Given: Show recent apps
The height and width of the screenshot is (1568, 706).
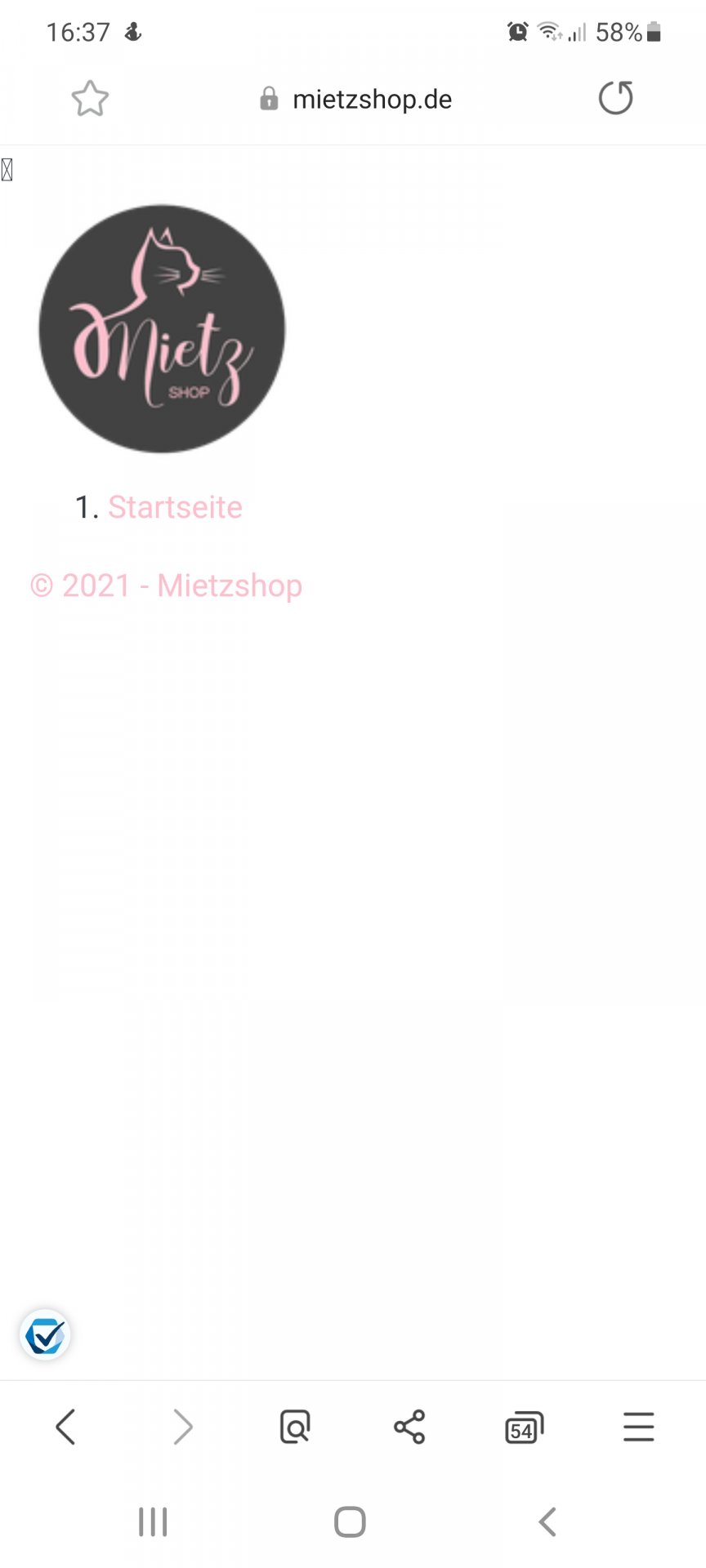Looking at the screenshot, I should pyautogui.click(x=153, y=1522).
